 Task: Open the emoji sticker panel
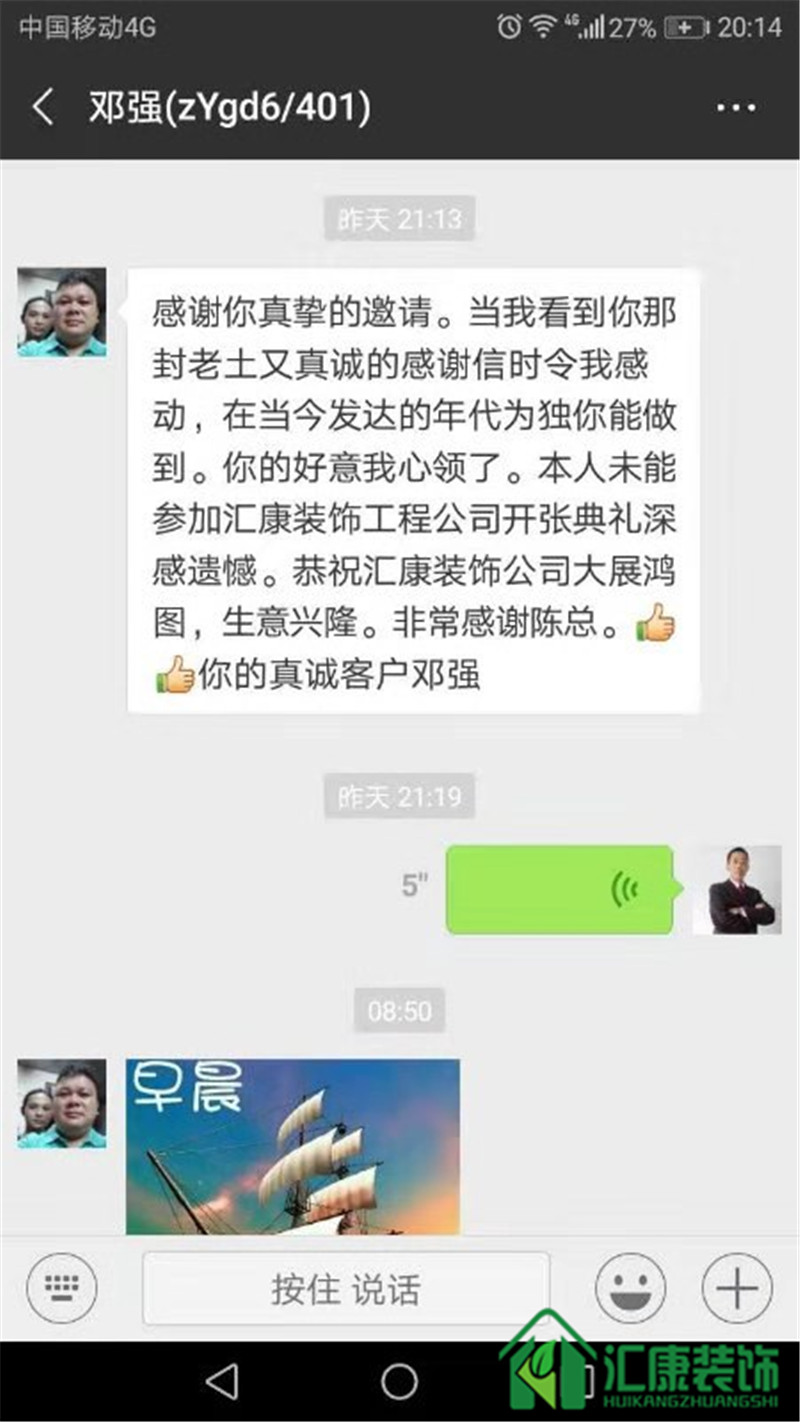[x=630, y=1289]
